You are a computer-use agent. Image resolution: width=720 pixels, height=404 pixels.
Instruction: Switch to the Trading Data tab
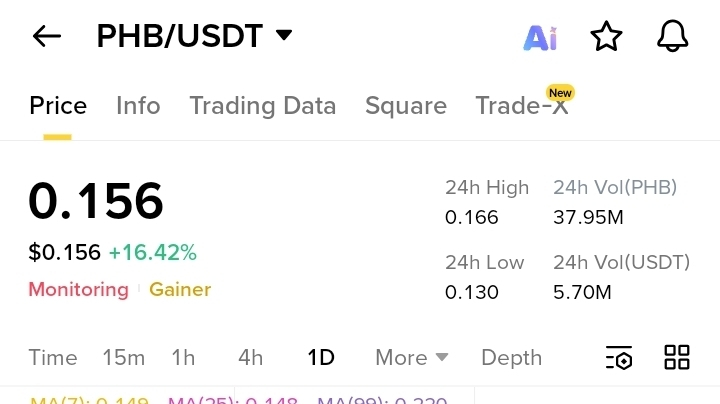pos(262,106)
